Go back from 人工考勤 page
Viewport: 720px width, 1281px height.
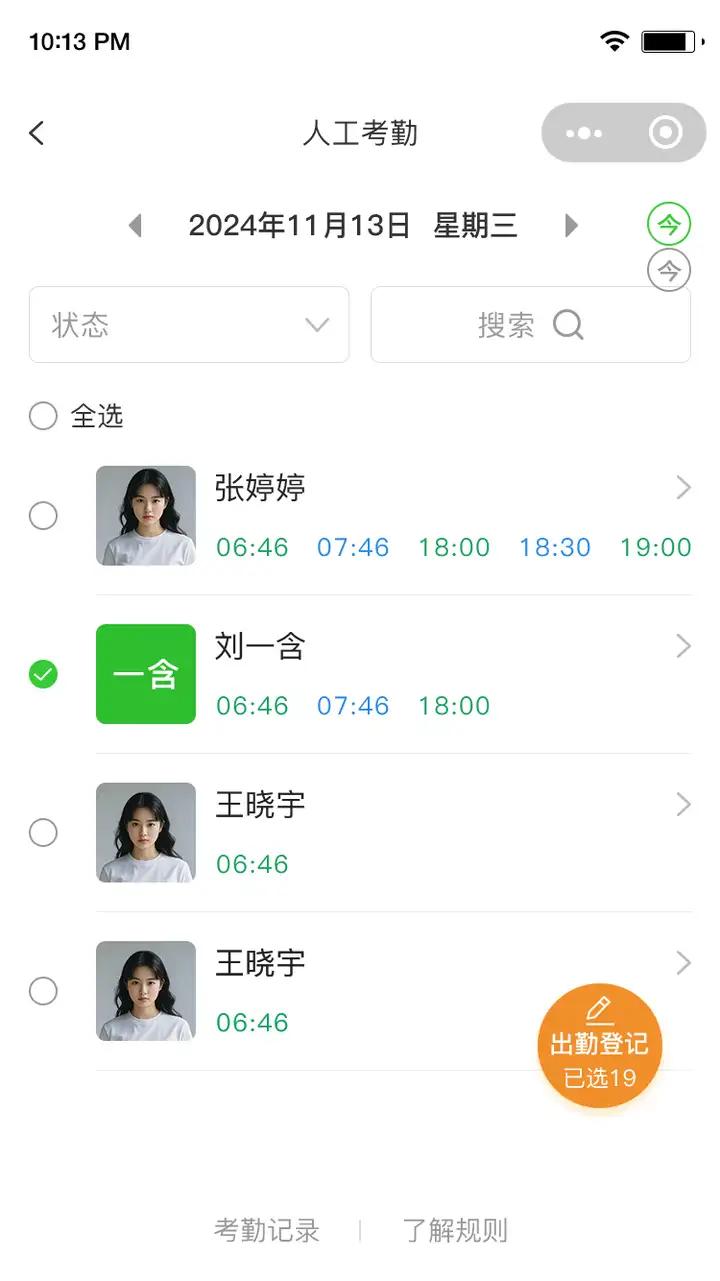click(37, 133)
